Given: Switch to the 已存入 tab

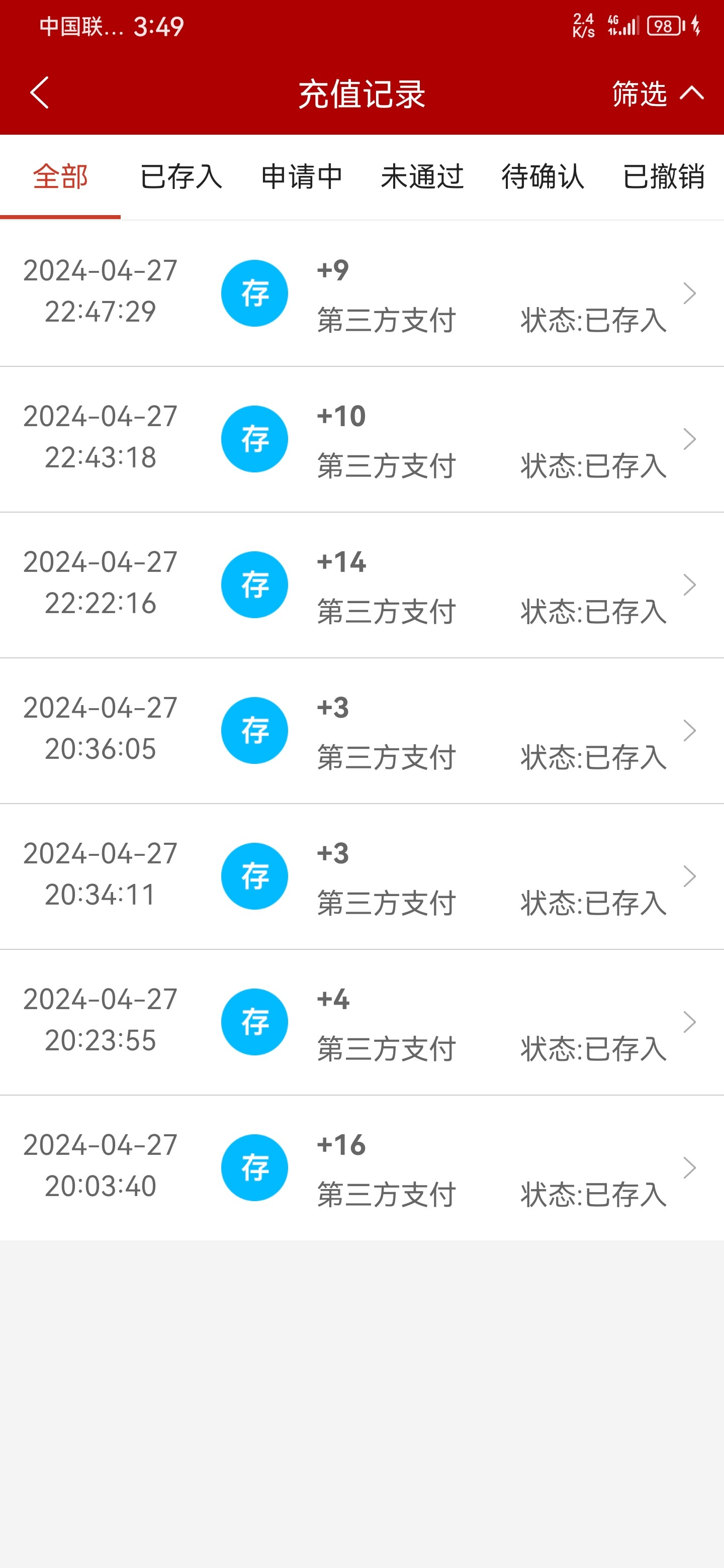Looking at the screenshot, I should 181,177.
